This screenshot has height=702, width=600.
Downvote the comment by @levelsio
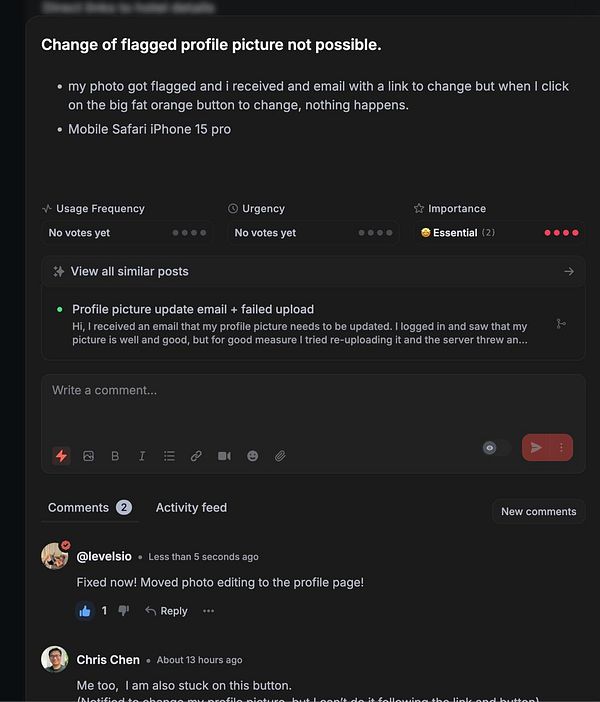(124, 610)
